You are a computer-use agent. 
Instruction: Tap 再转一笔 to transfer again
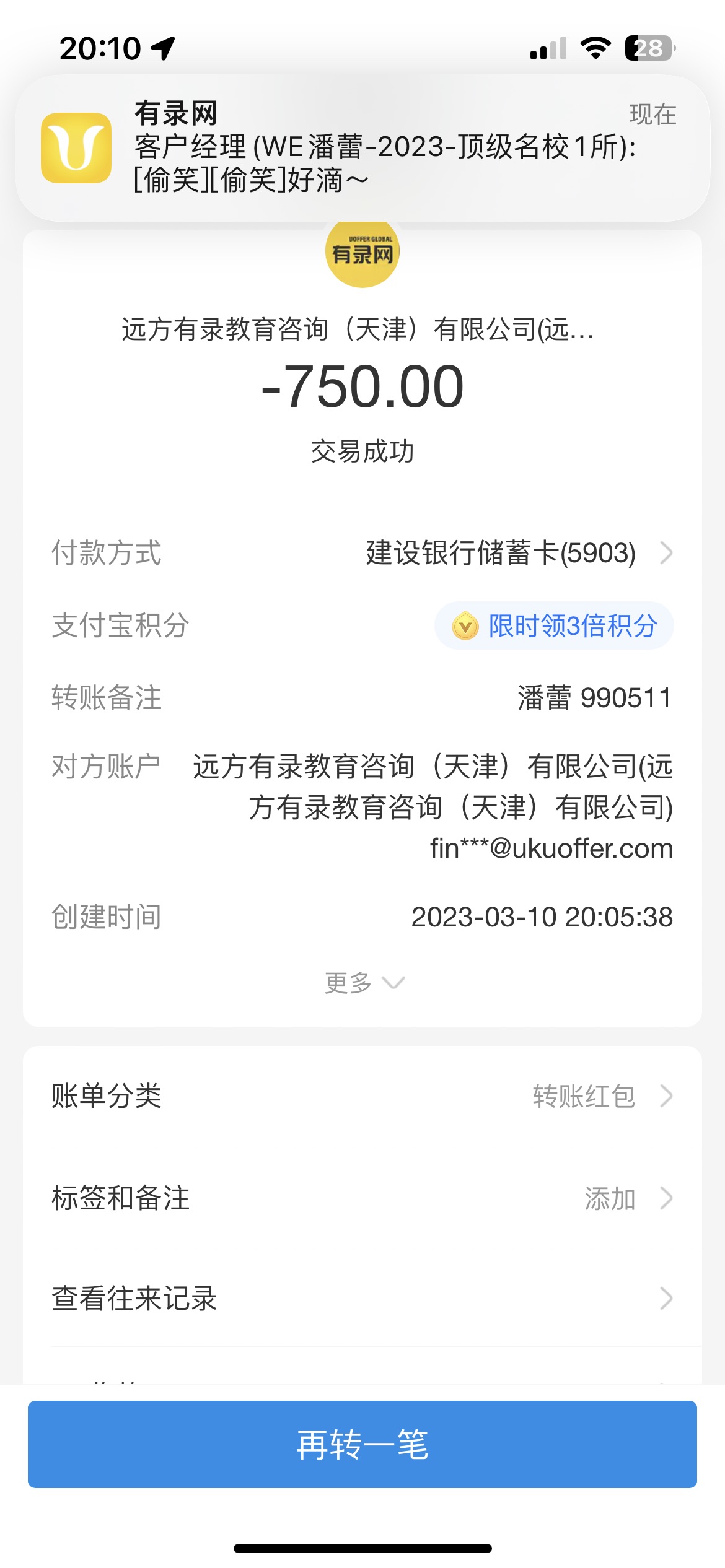362,1445
